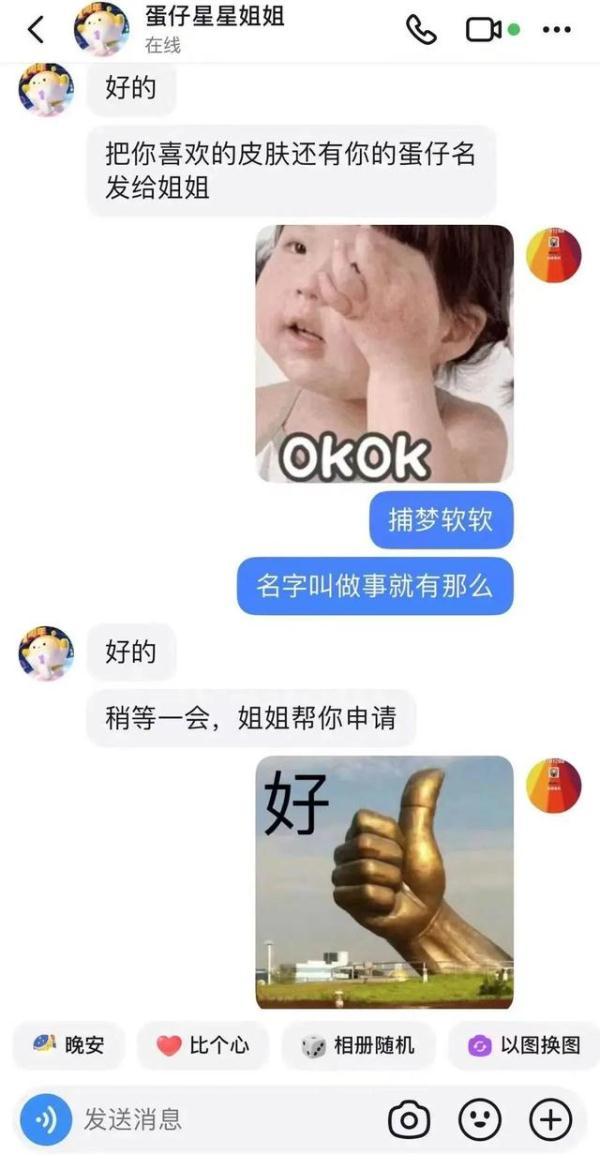View the OKOK sticker image
Image resolution: width=600 pixels, height=1169 pixels.
coord(384,354)
